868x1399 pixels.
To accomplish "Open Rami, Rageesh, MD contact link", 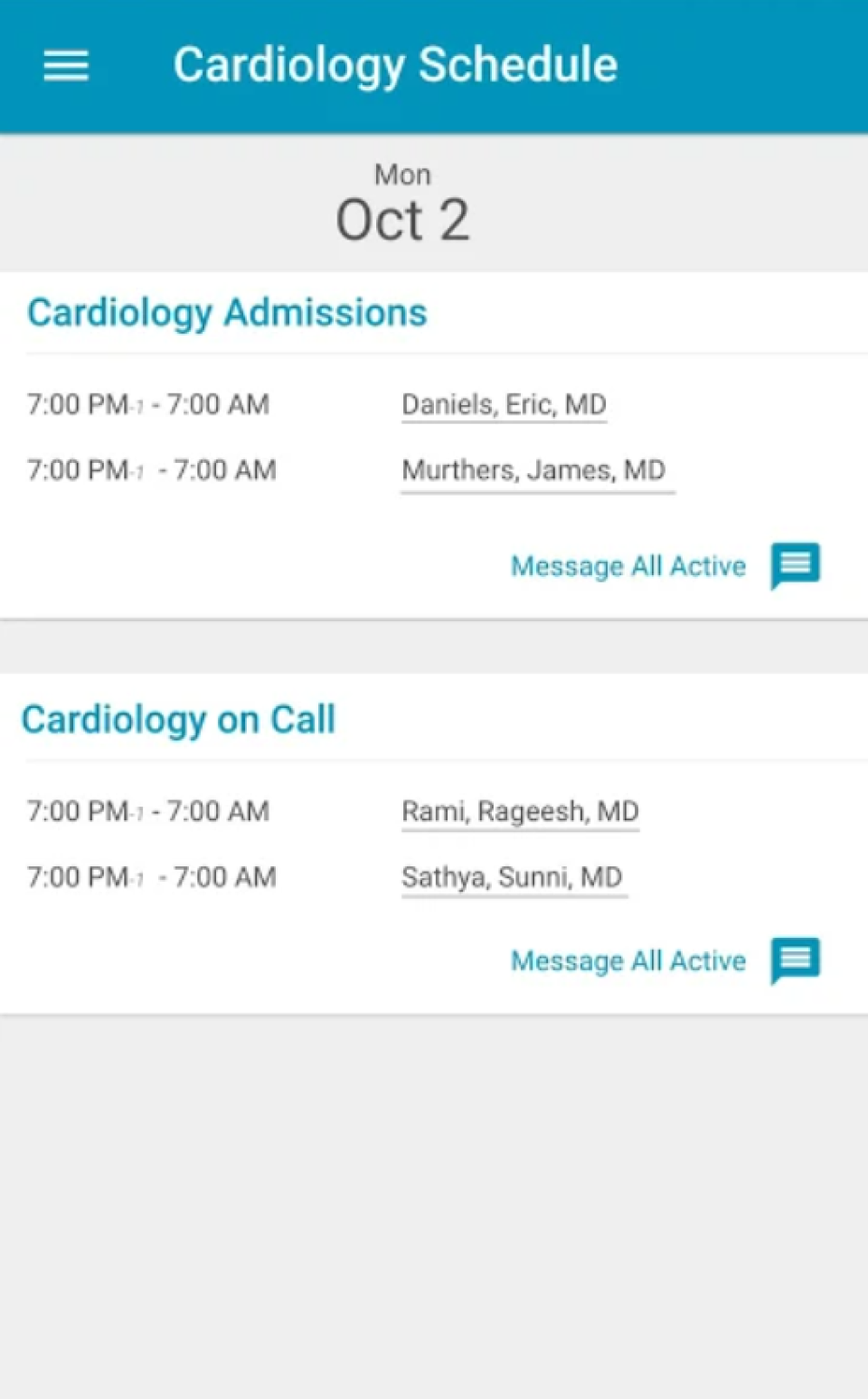I will point(520,811).
